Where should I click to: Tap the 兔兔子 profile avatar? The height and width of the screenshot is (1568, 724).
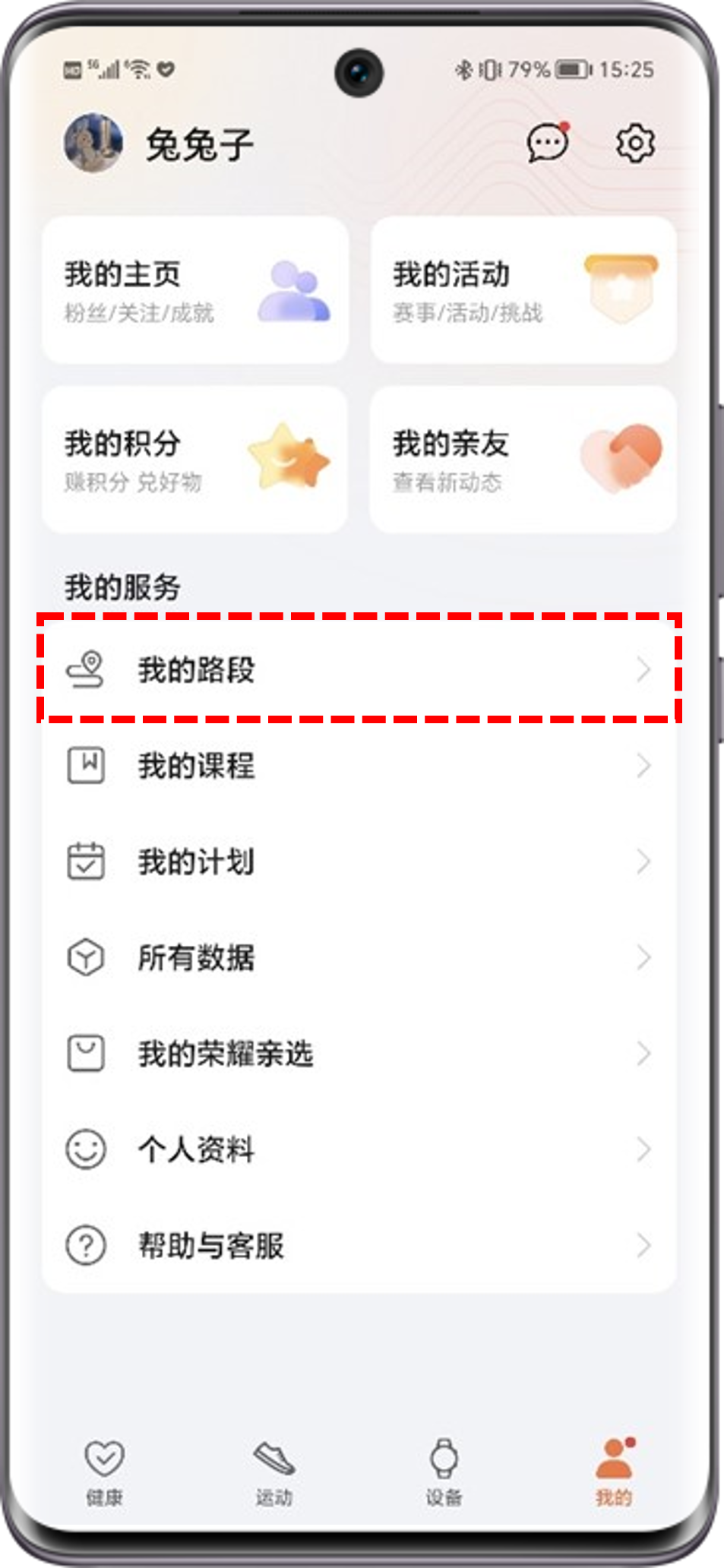point(93,143)
